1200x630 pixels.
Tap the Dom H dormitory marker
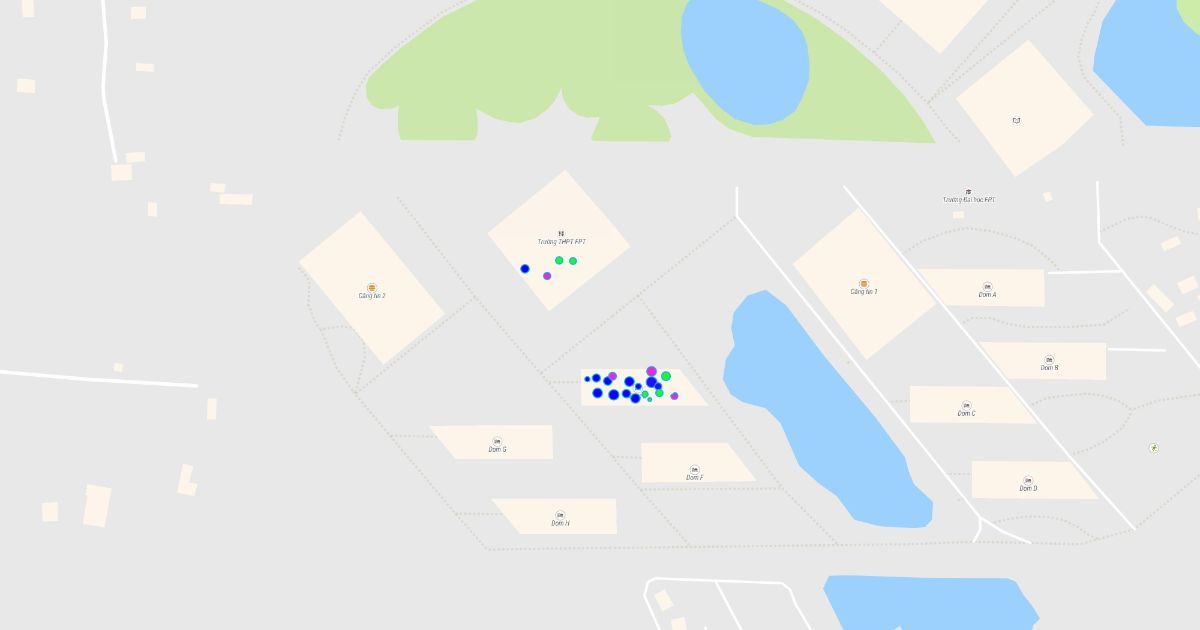560,516
